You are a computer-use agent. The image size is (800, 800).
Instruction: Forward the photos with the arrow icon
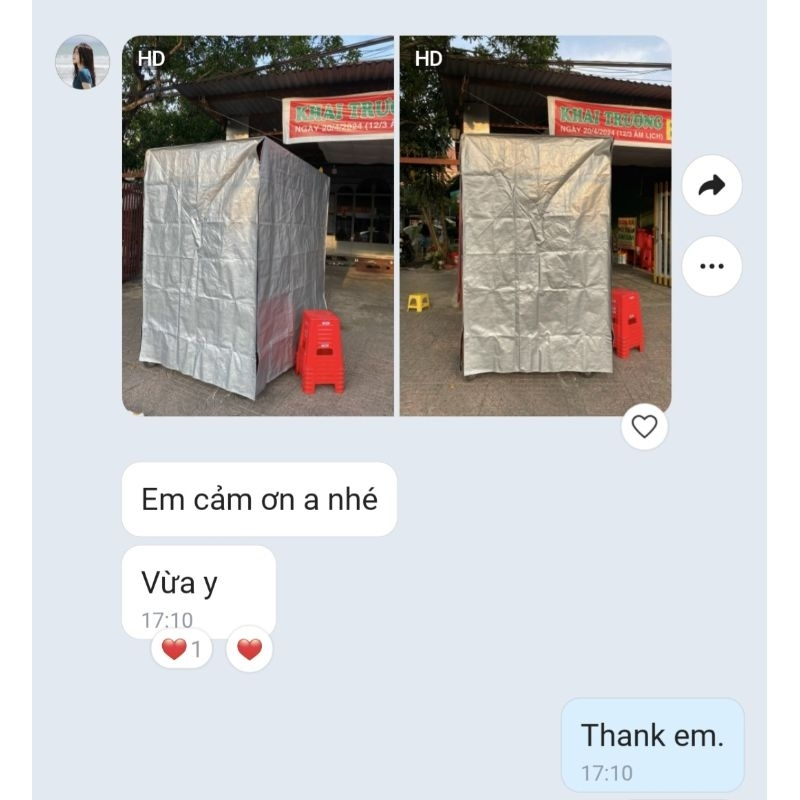[x=712, y=185]
